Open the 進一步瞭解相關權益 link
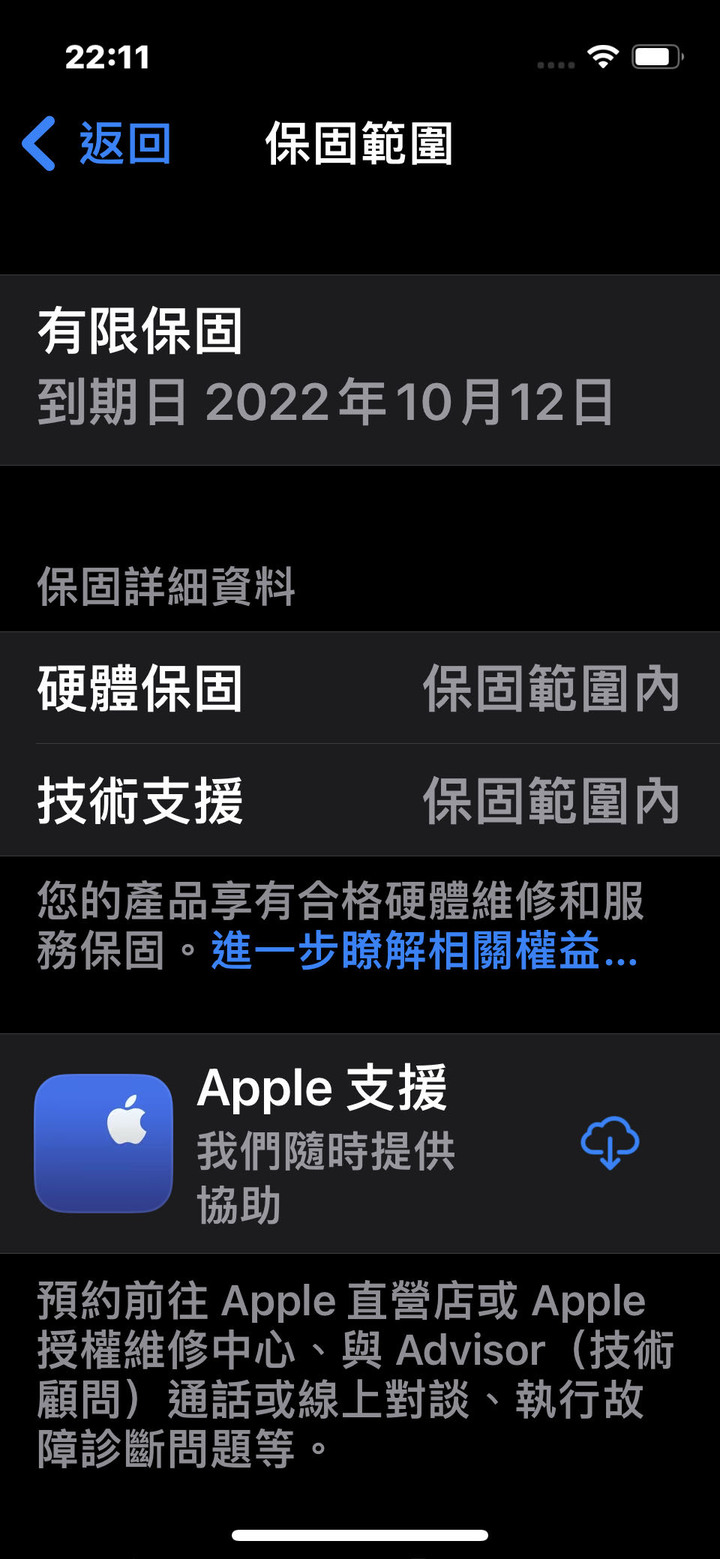Screen dimensions: 720x1559 click(x=424, y=951)
